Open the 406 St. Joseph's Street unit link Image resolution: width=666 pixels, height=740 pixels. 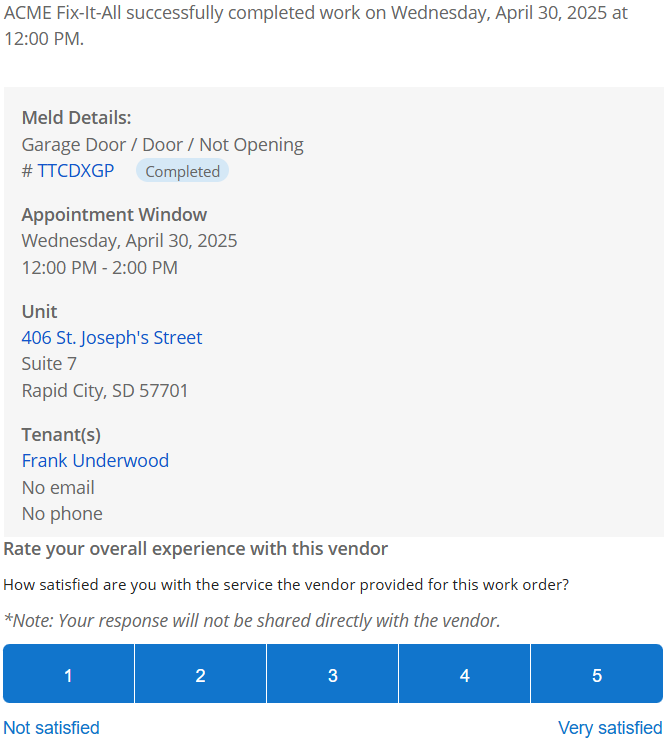click(112, 338)
